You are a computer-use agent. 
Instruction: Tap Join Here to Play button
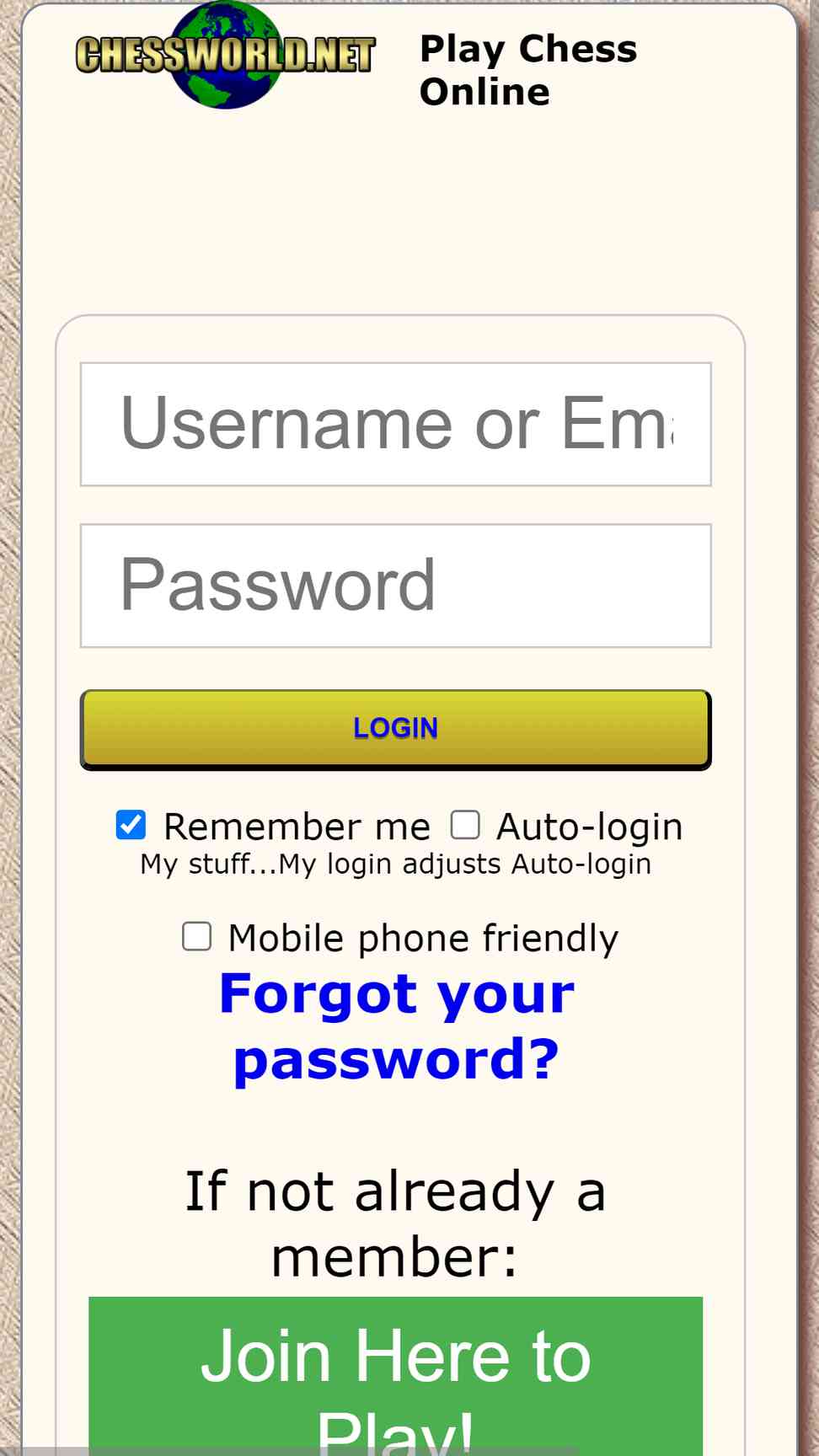395,1376
